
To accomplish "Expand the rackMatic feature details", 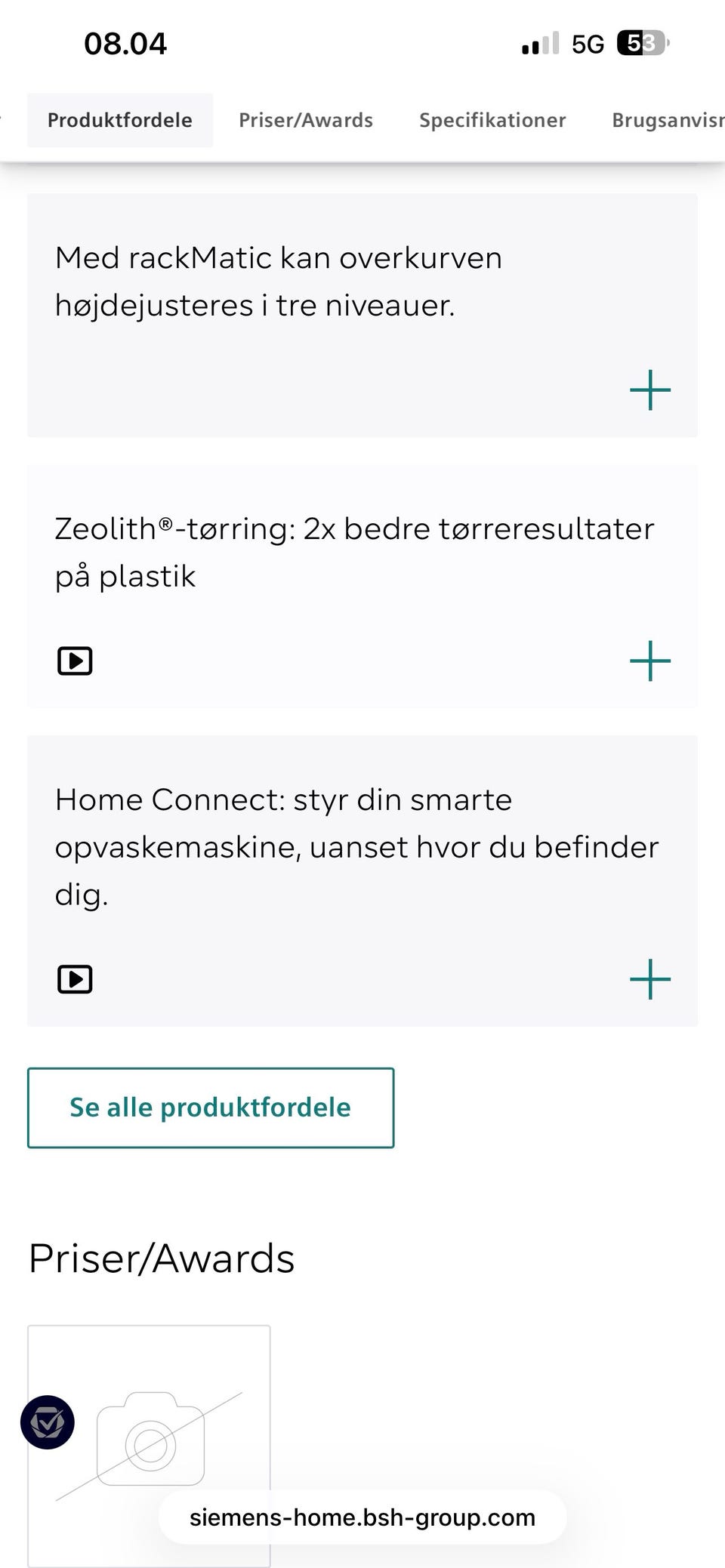I will [x=649, y=390].
